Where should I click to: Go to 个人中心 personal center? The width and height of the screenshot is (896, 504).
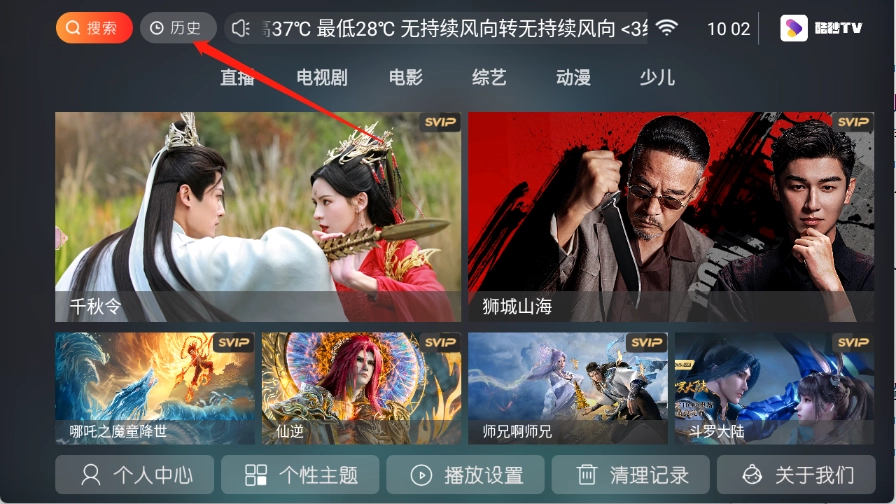click(135, 474)
